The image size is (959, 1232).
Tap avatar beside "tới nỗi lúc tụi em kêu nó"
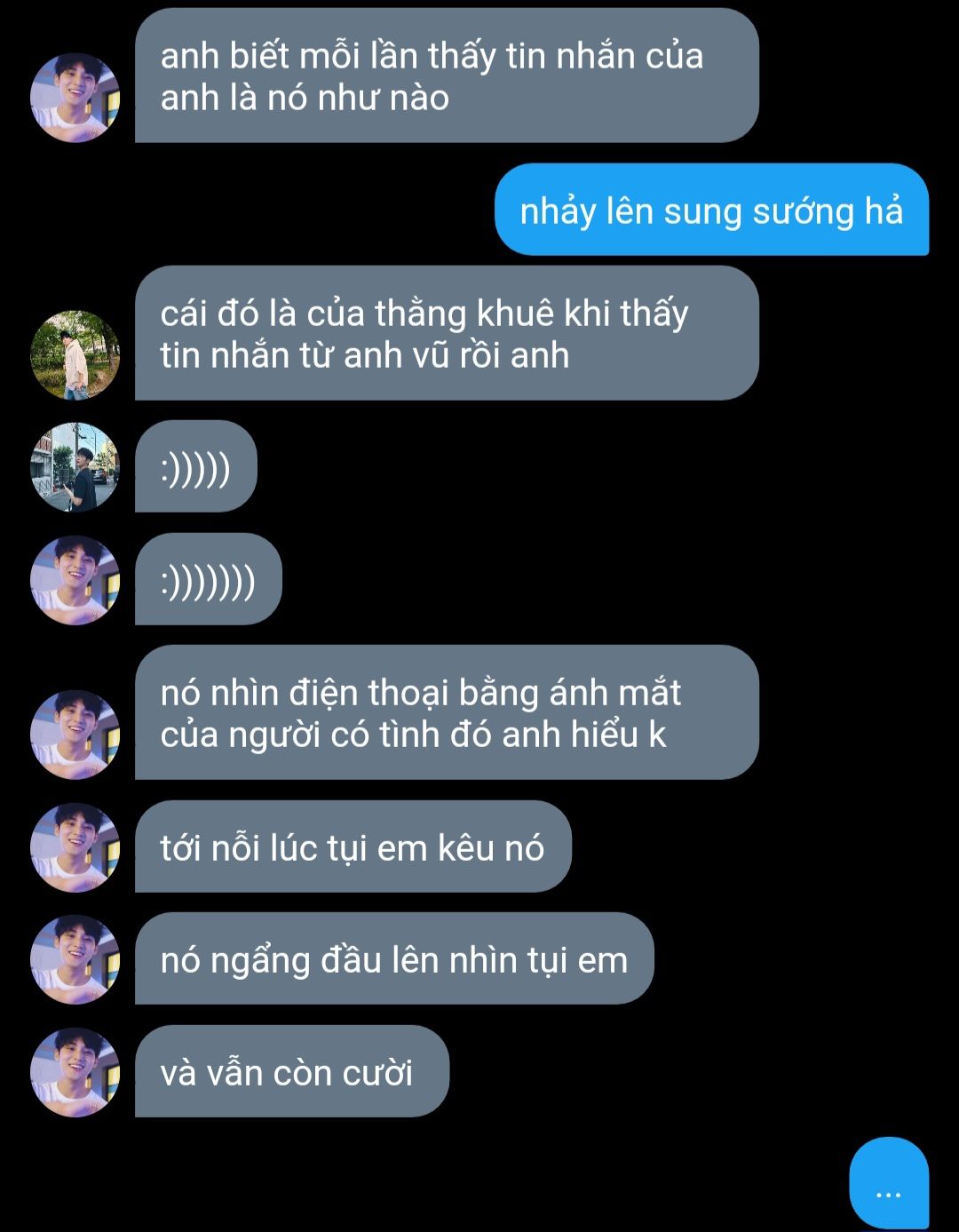75,847
